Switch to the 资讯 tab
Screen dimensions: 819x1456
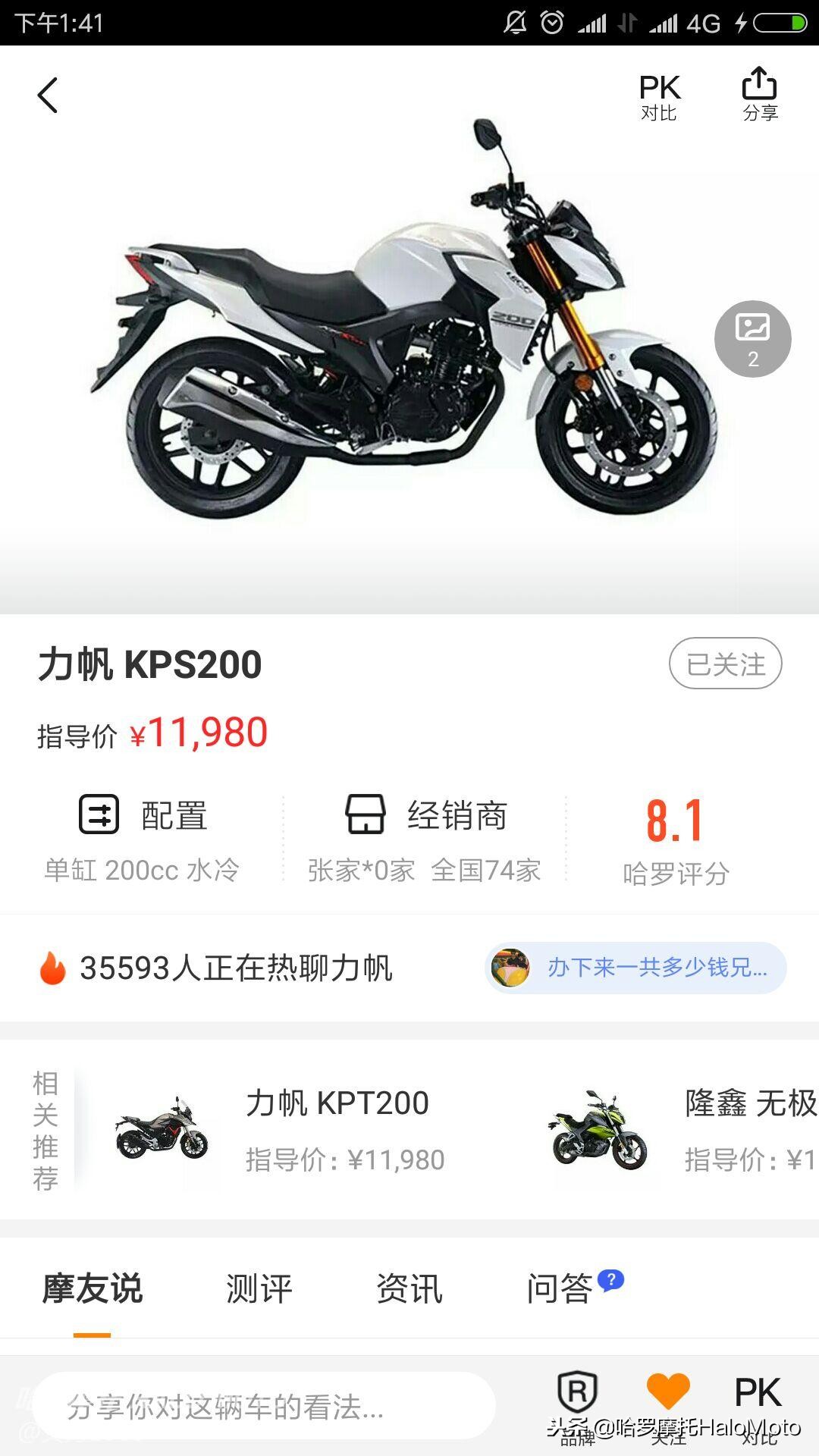coord(409,1287)
